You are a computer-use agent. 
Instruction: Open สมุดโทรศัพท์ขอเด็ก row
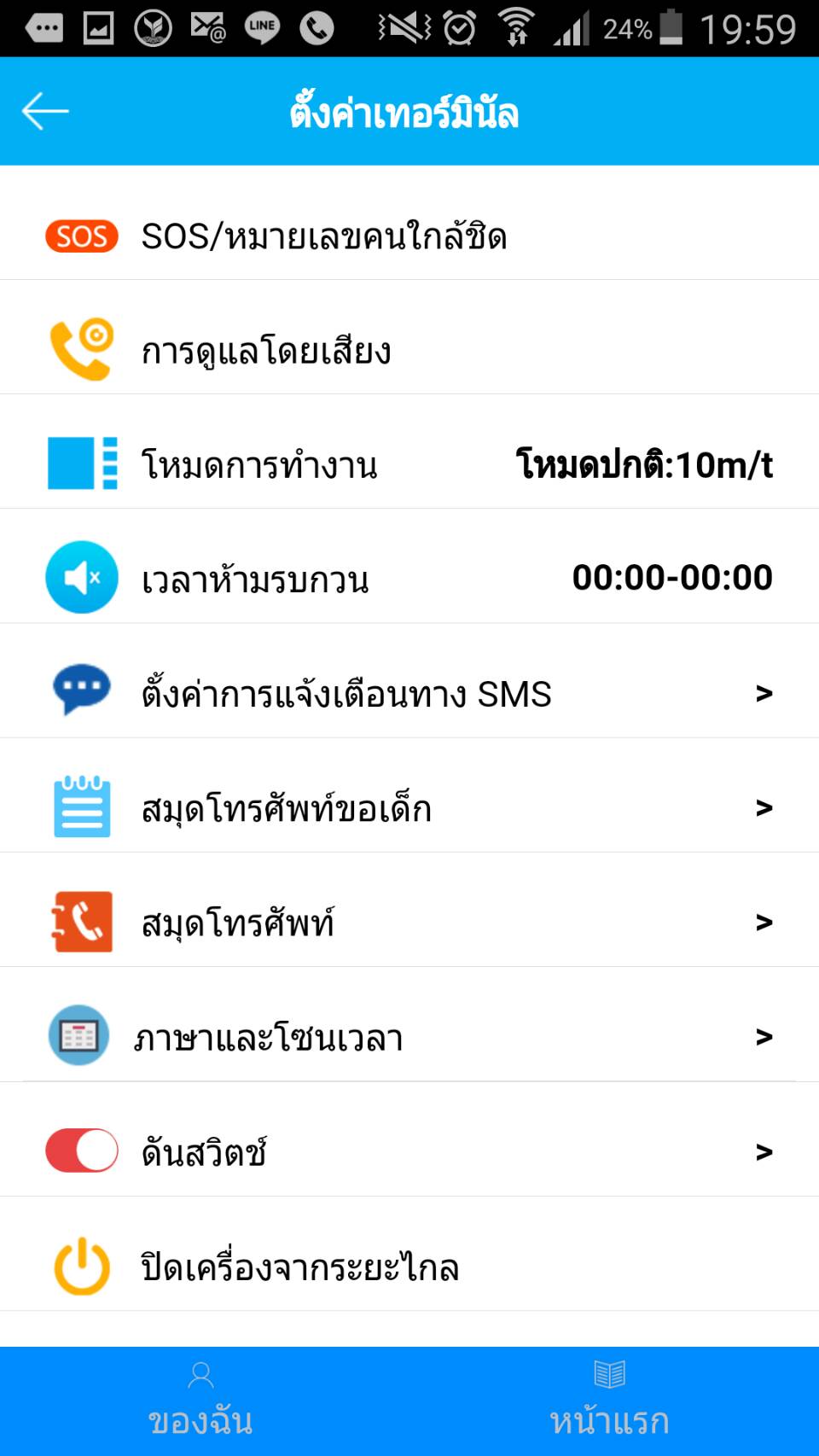coord(409,808)
